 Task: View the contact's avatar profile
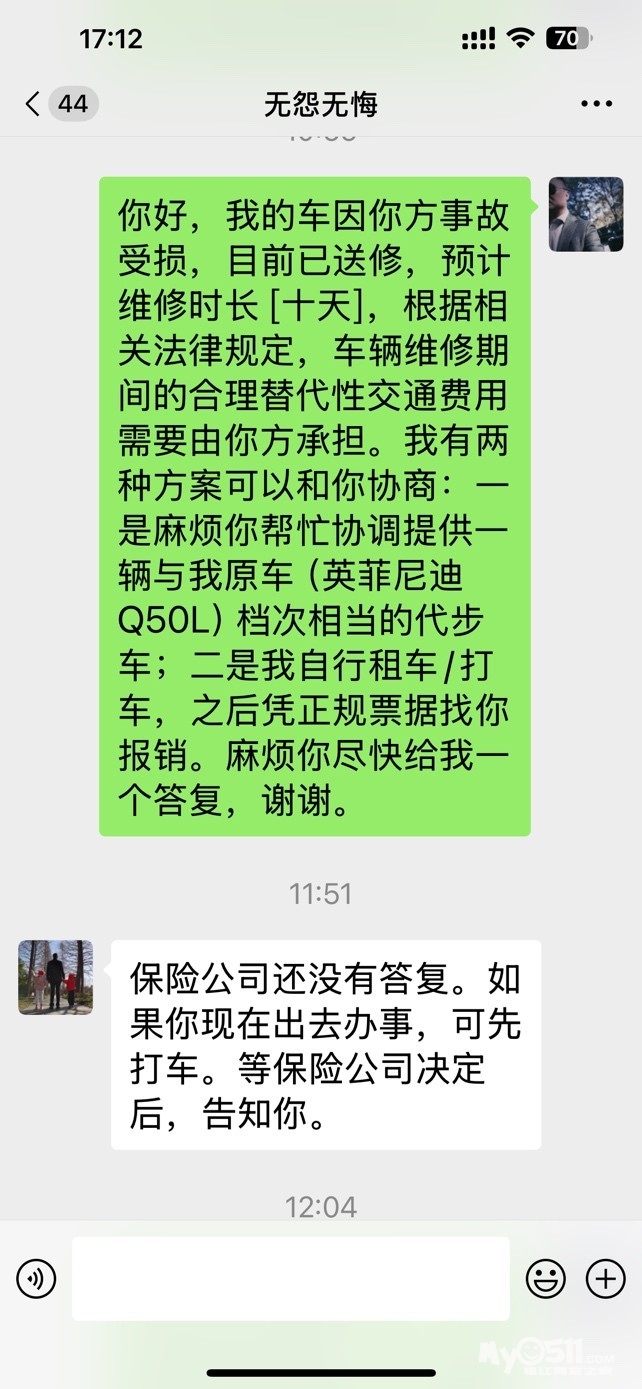click(55, 977)
